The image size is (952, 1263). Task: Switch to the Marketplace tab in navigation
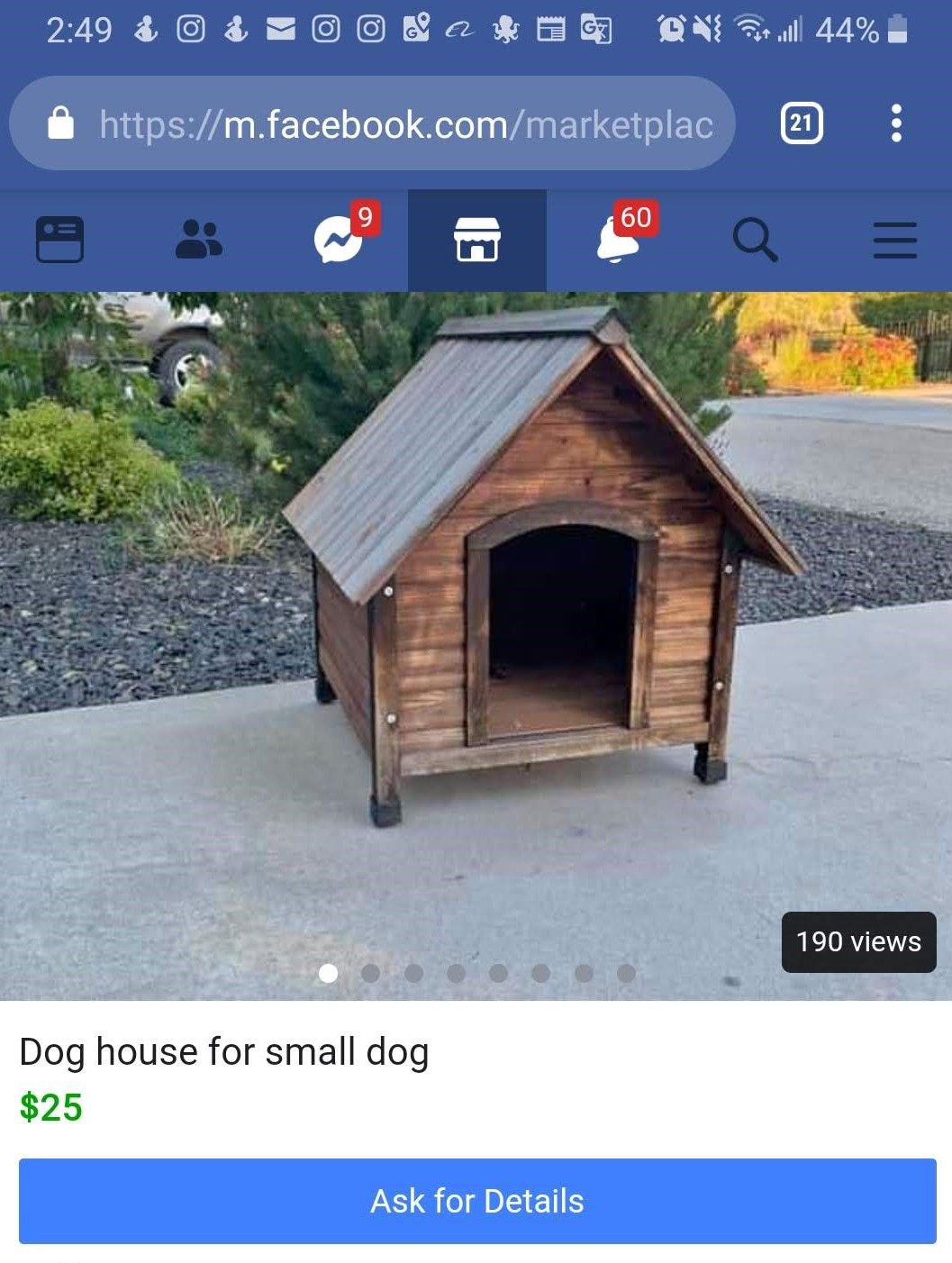(x=477, y=241)
